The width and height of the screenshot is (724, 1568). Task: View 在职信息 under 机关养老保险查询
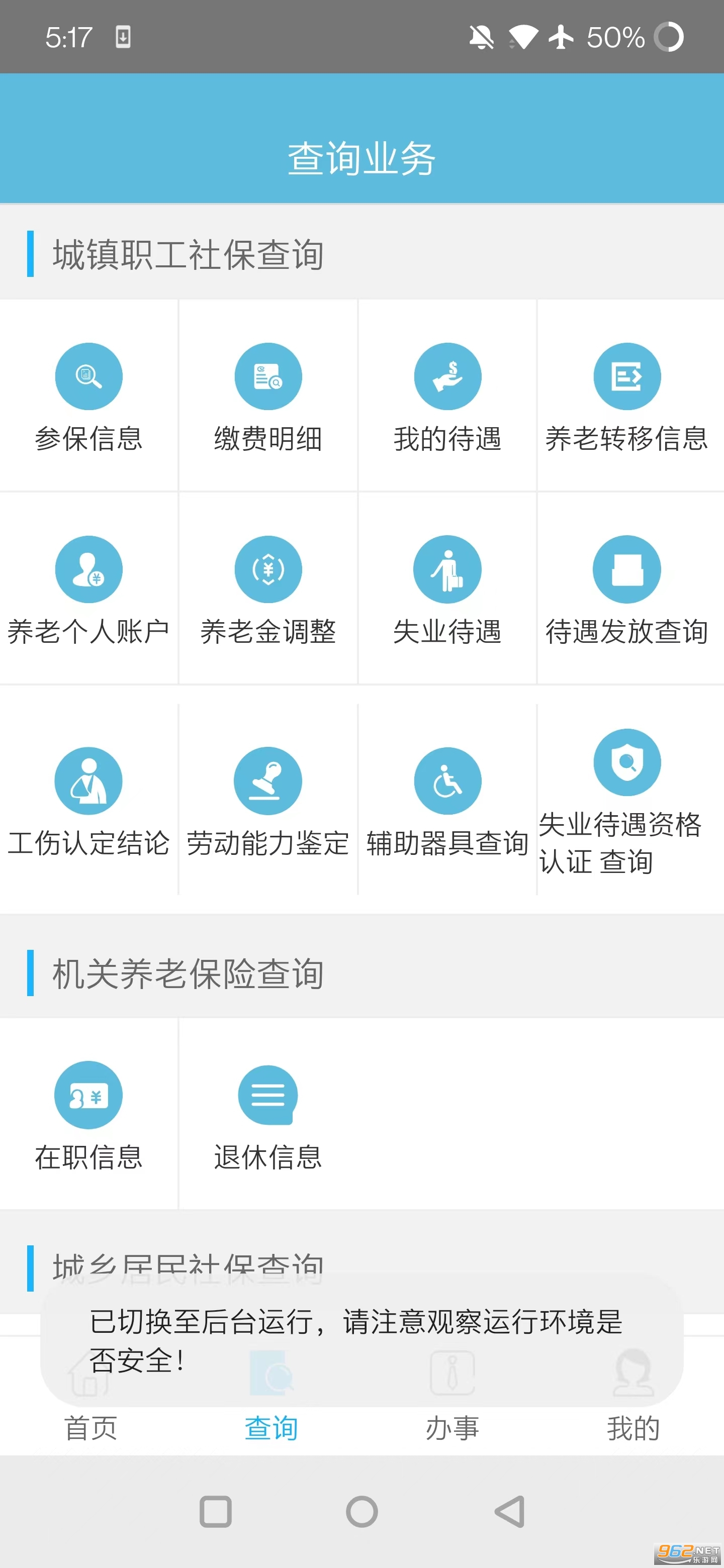pyautogui.click(x=89, y=1115)
